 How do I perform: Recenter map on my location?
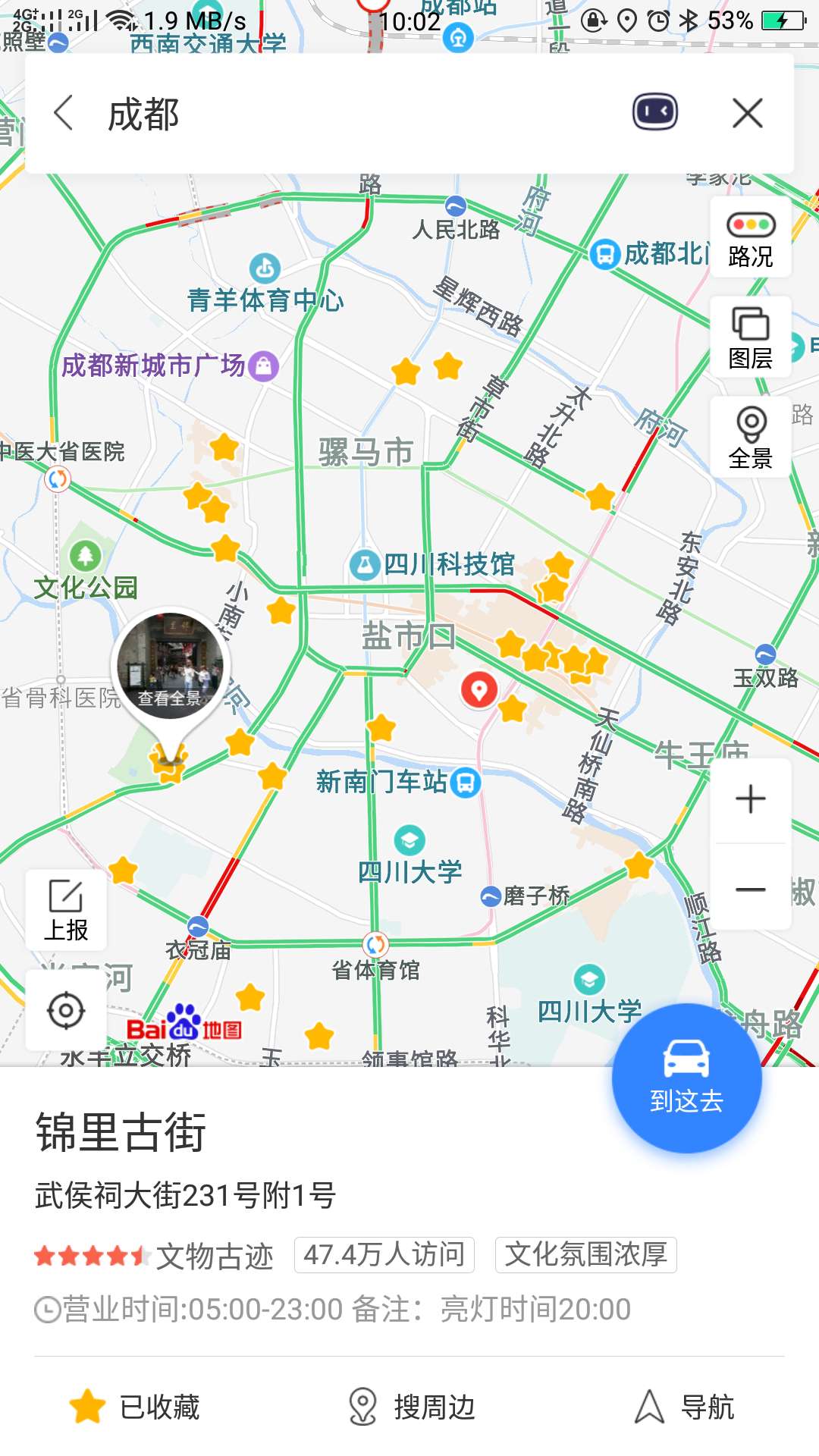coord(66,1010)
